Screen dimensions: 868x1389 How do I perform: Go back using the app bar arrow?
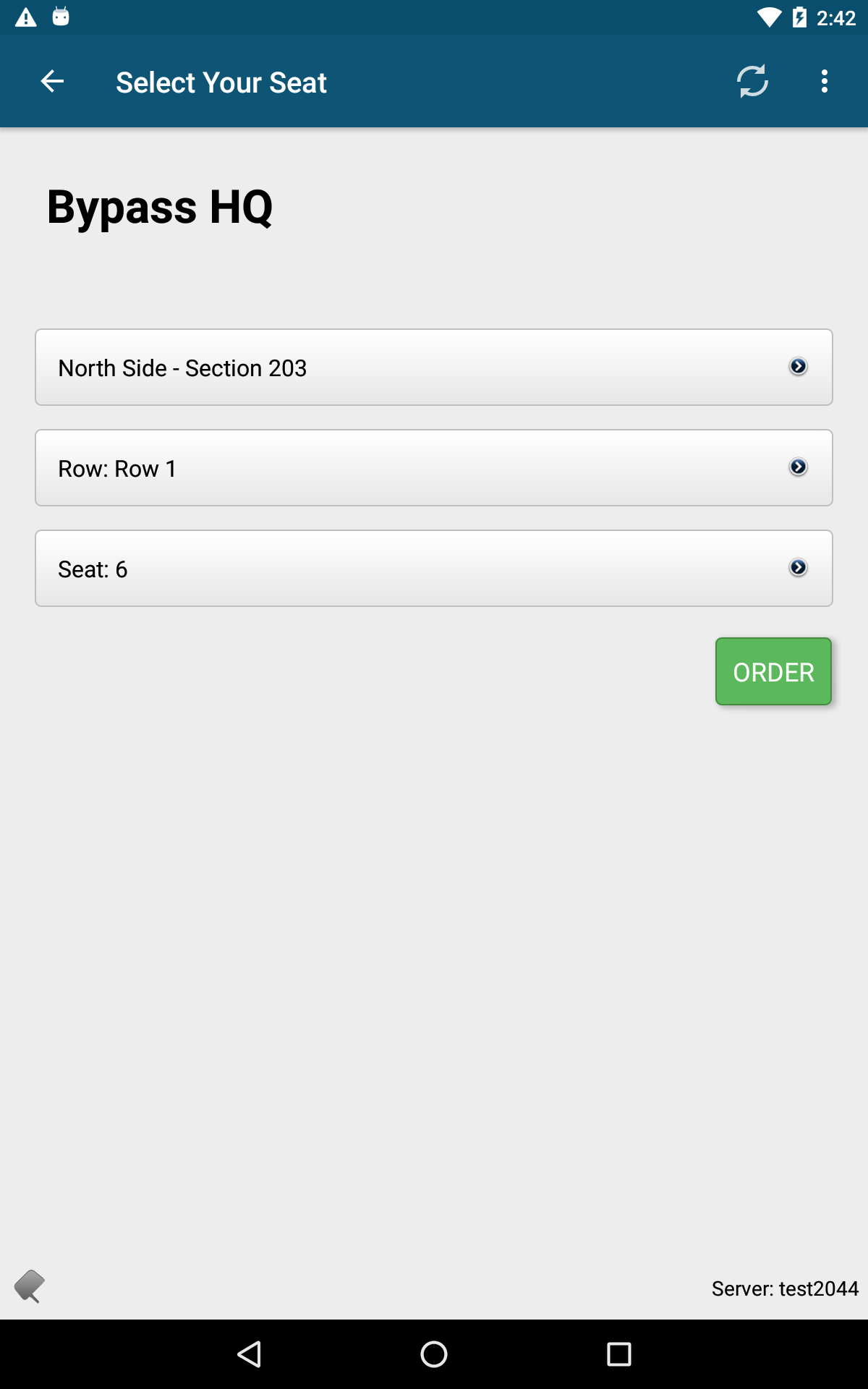(x=52, y=81)
